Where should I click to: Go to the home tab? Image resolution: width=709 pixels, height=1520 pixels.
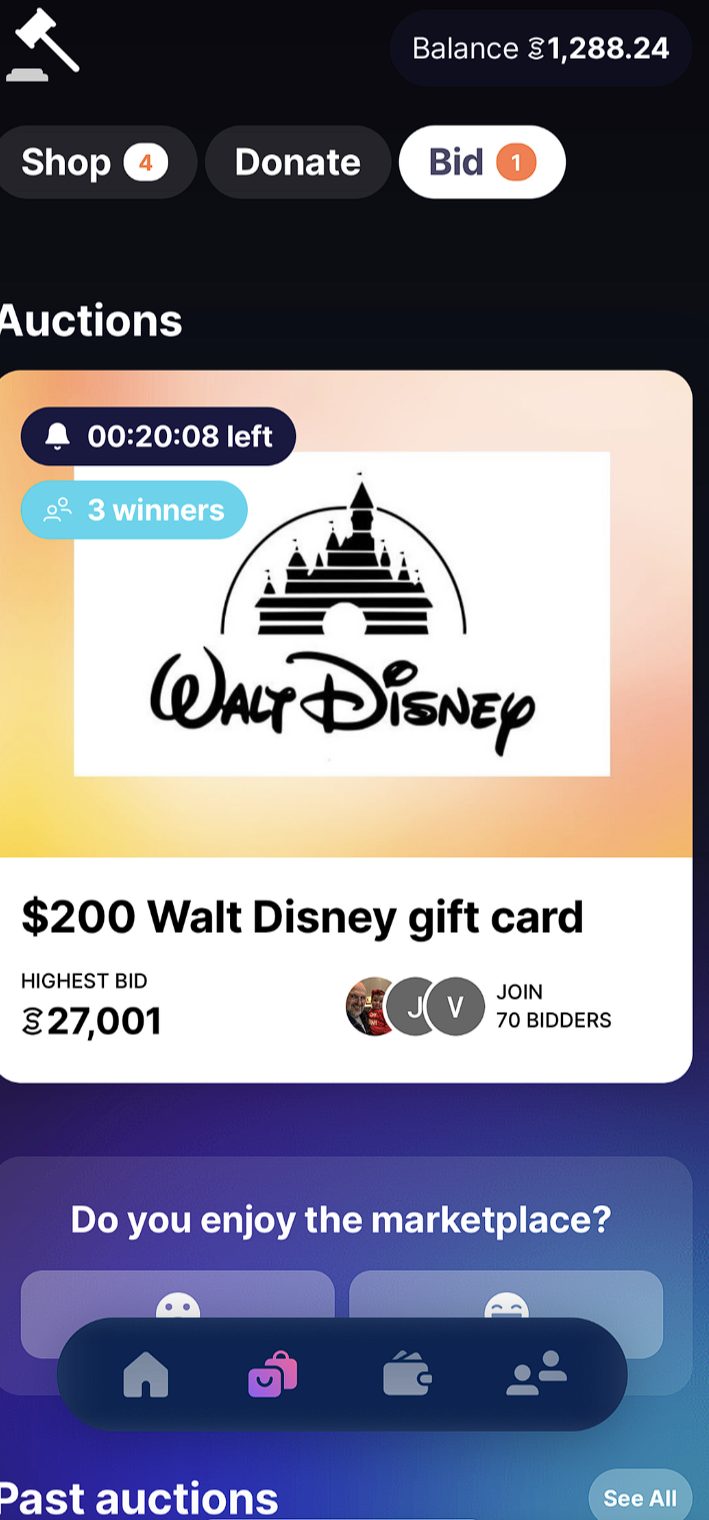[x=146, y=1375]
